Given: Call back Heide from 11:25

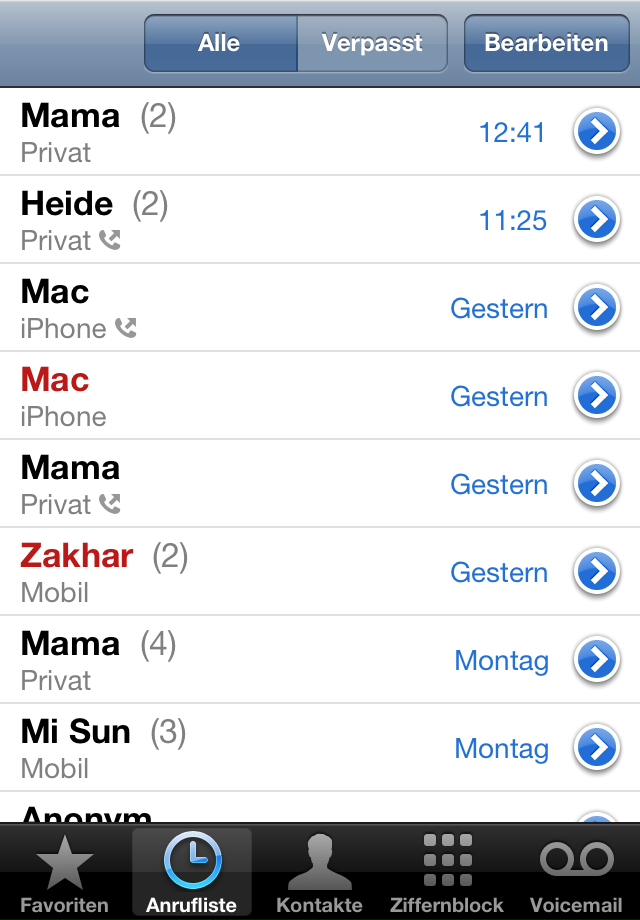Looking at the screenshot, I should coord(250,220).
